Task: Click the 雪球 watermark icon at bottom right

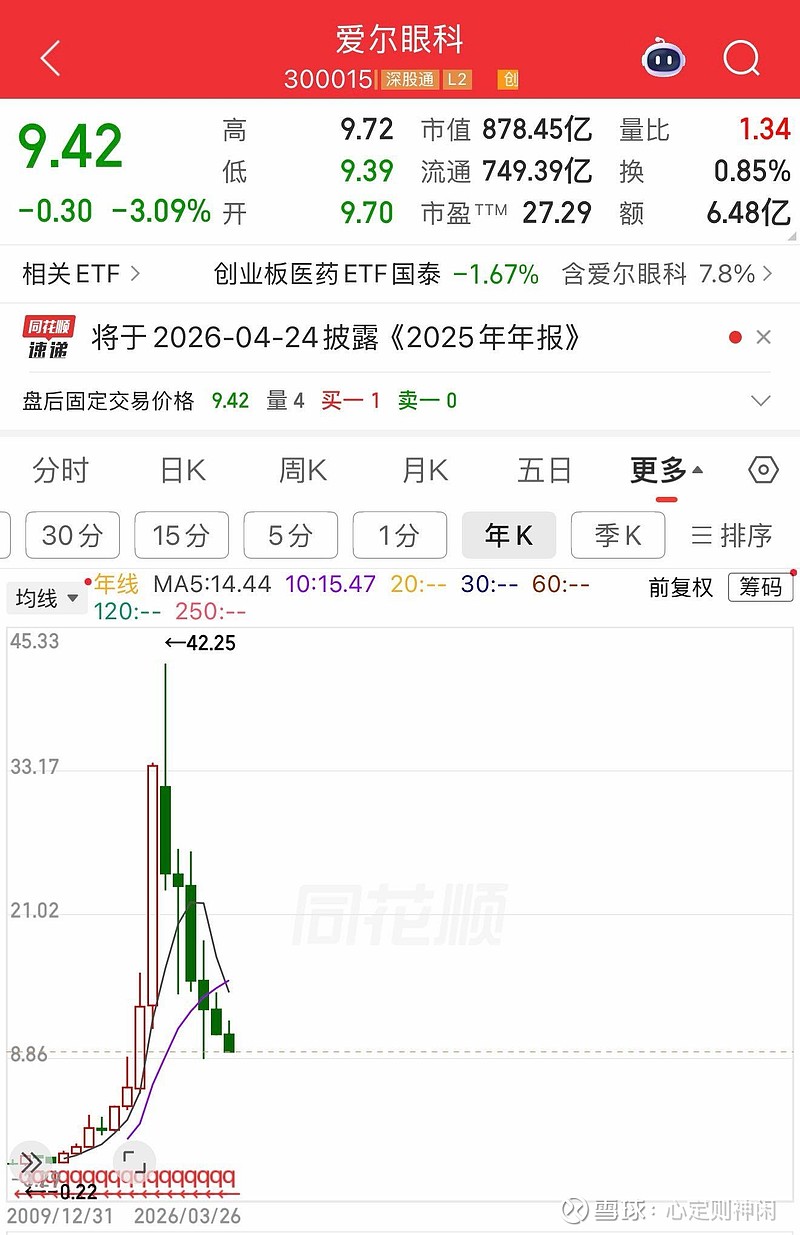Action: tap(573, 1207)
